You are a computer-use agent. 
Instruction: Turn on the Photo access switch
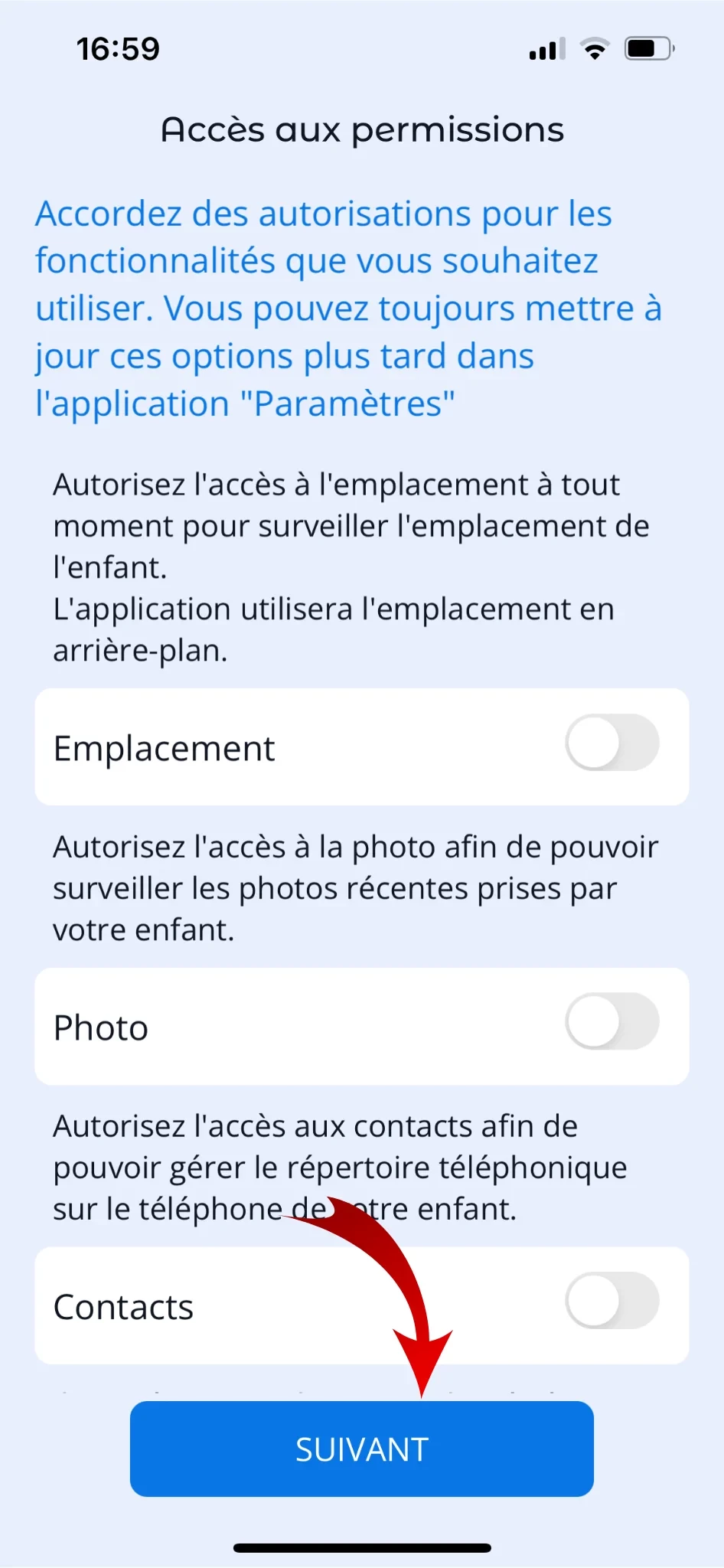pyautogui.click(x=611, y=1022)
